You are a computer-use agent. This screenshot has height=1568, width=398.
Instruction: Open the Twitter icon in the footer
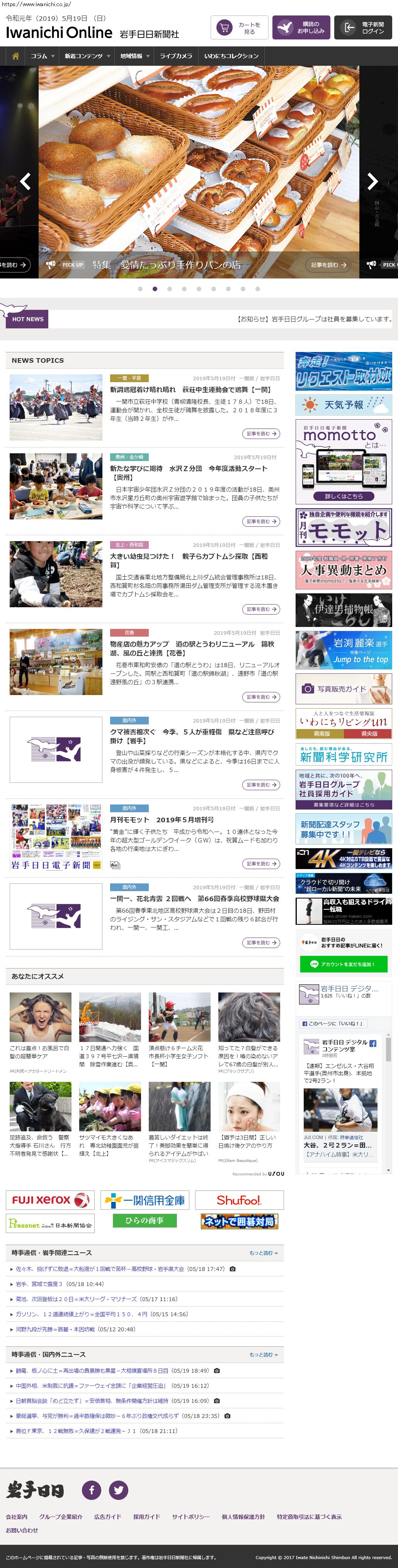[119, 1489]
